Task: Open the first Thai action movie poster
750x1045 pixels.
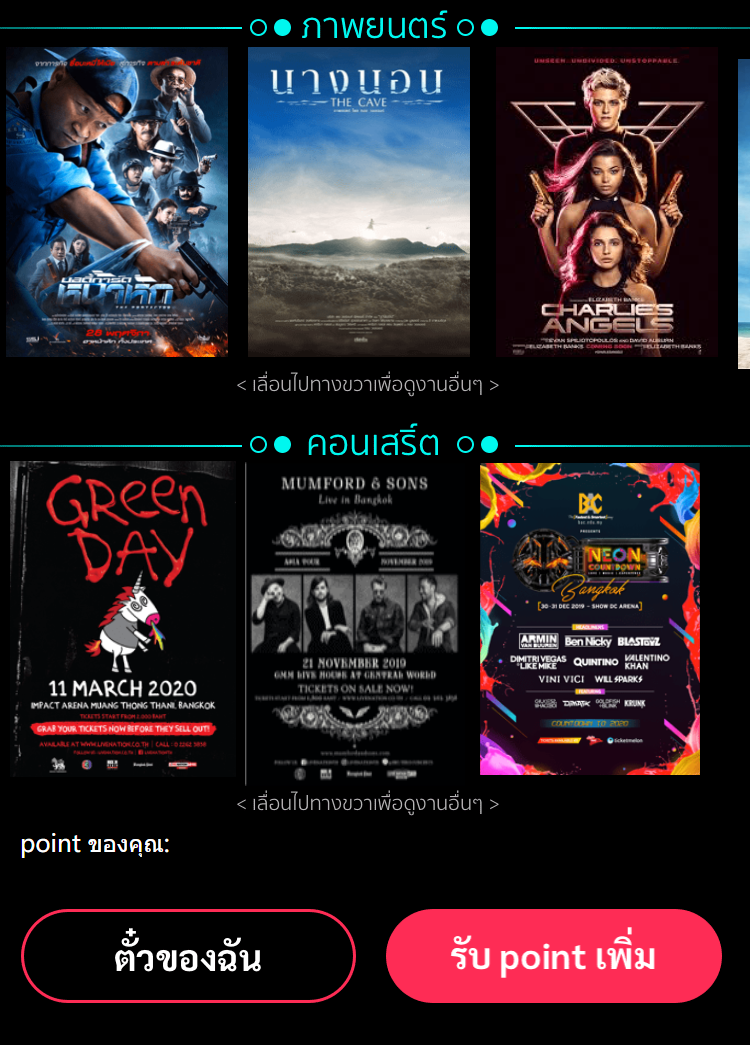Action: tap(117, 202)
